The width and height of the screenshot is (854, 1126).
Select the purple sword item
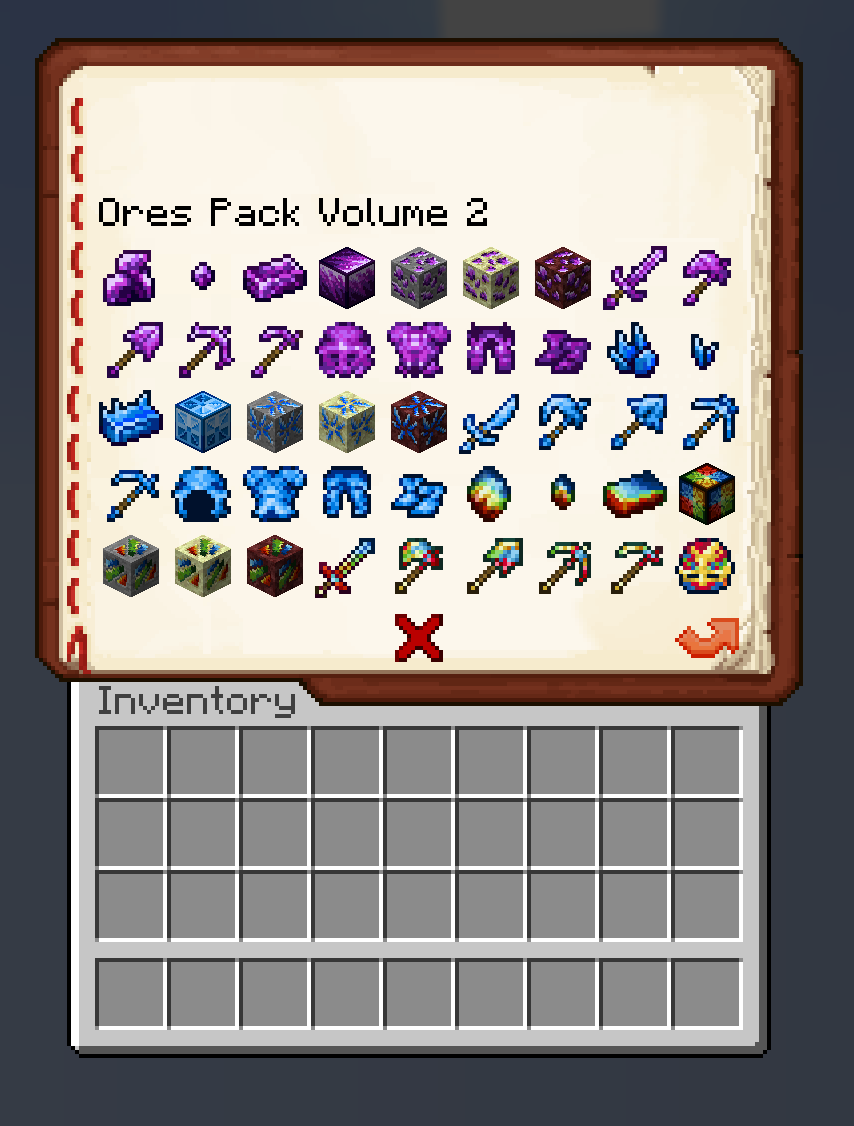pyautogui.click(x=634, y=275)
